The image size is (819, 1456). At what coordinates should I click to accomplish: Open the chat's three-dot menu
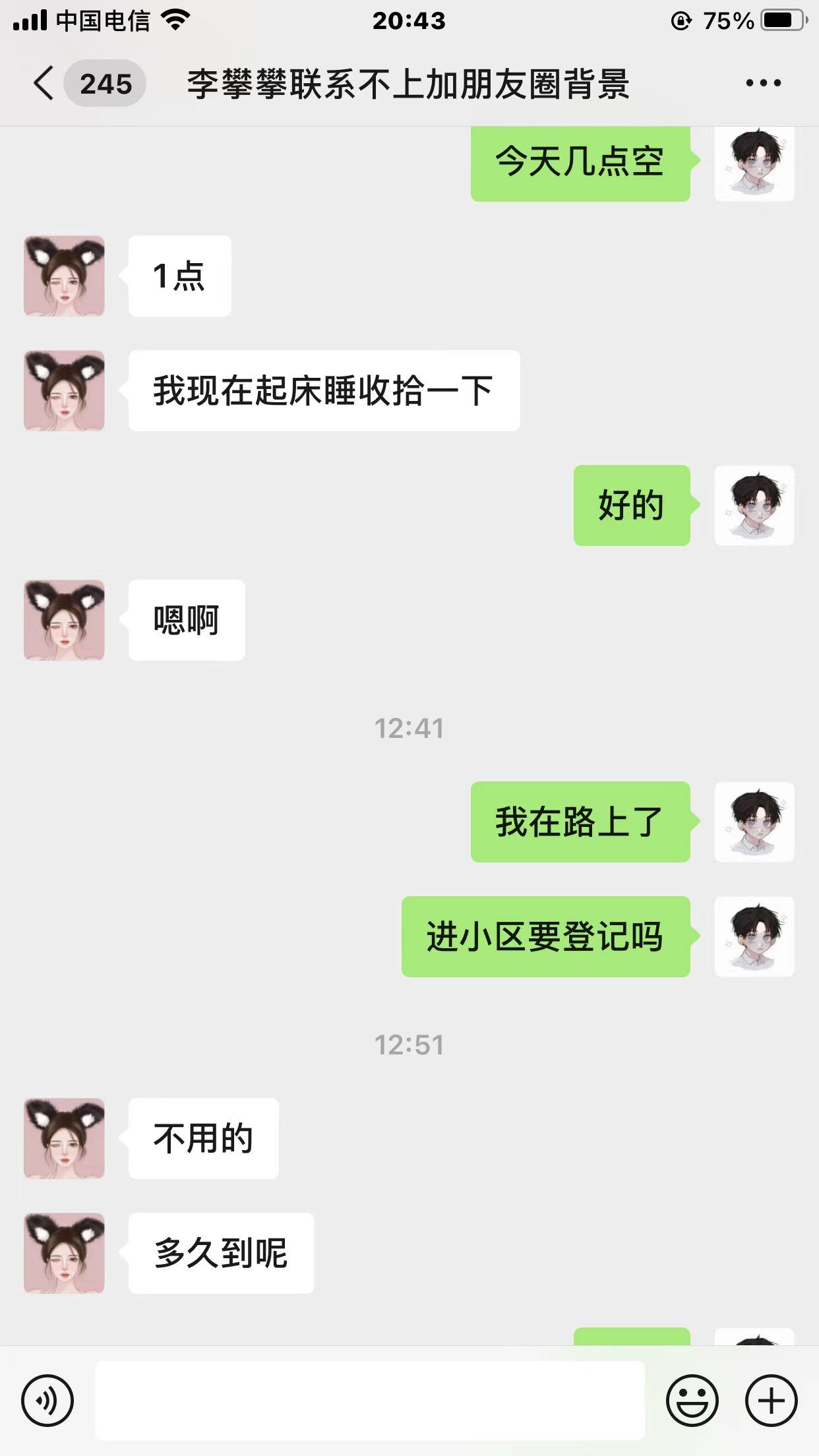coord(763,84)
